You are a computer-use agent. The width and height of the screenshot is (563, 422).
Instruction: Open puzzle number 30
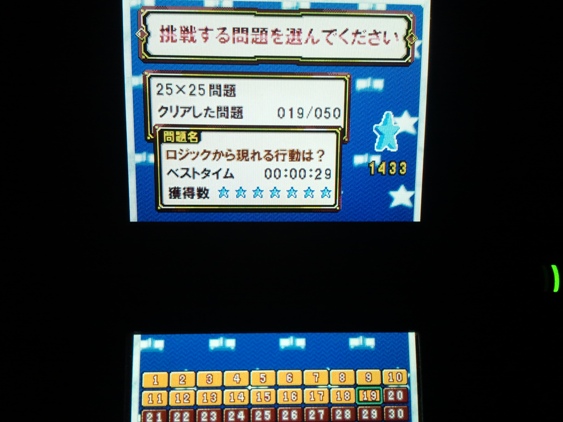[x=396, y=413]
